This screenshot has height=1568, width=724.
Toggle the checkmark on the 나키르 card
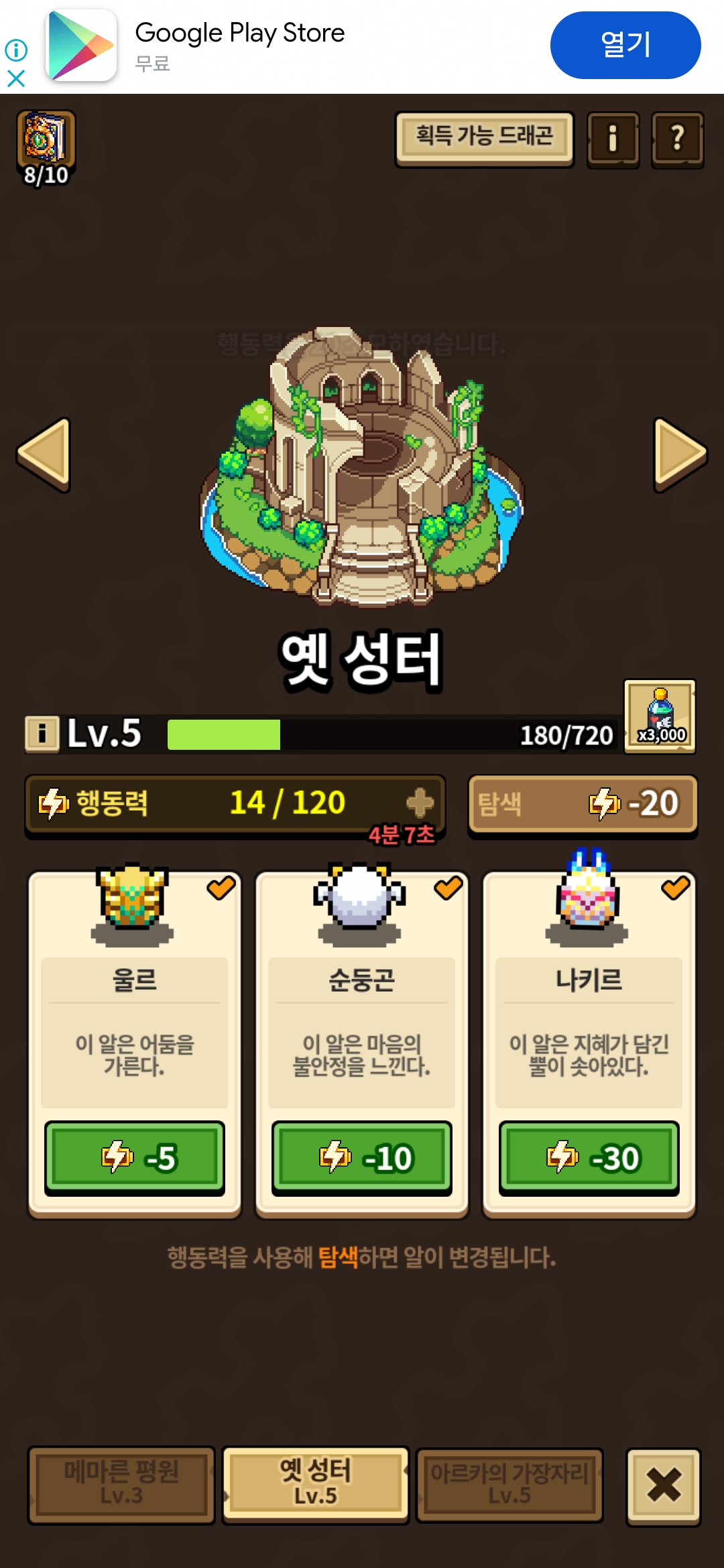point(675,888)
